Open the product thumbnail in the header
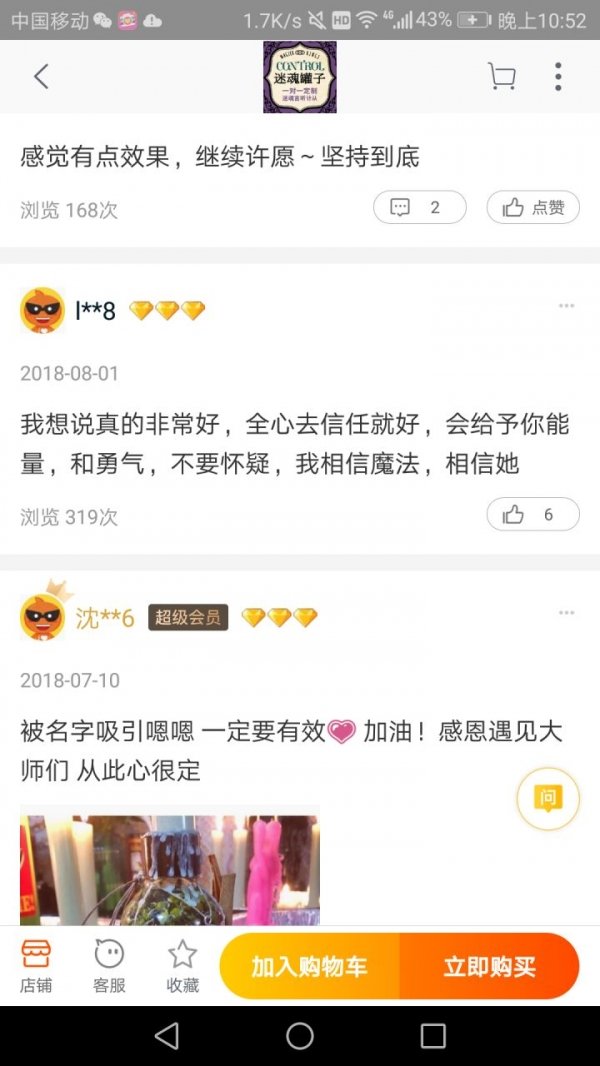 pos(300,77)
